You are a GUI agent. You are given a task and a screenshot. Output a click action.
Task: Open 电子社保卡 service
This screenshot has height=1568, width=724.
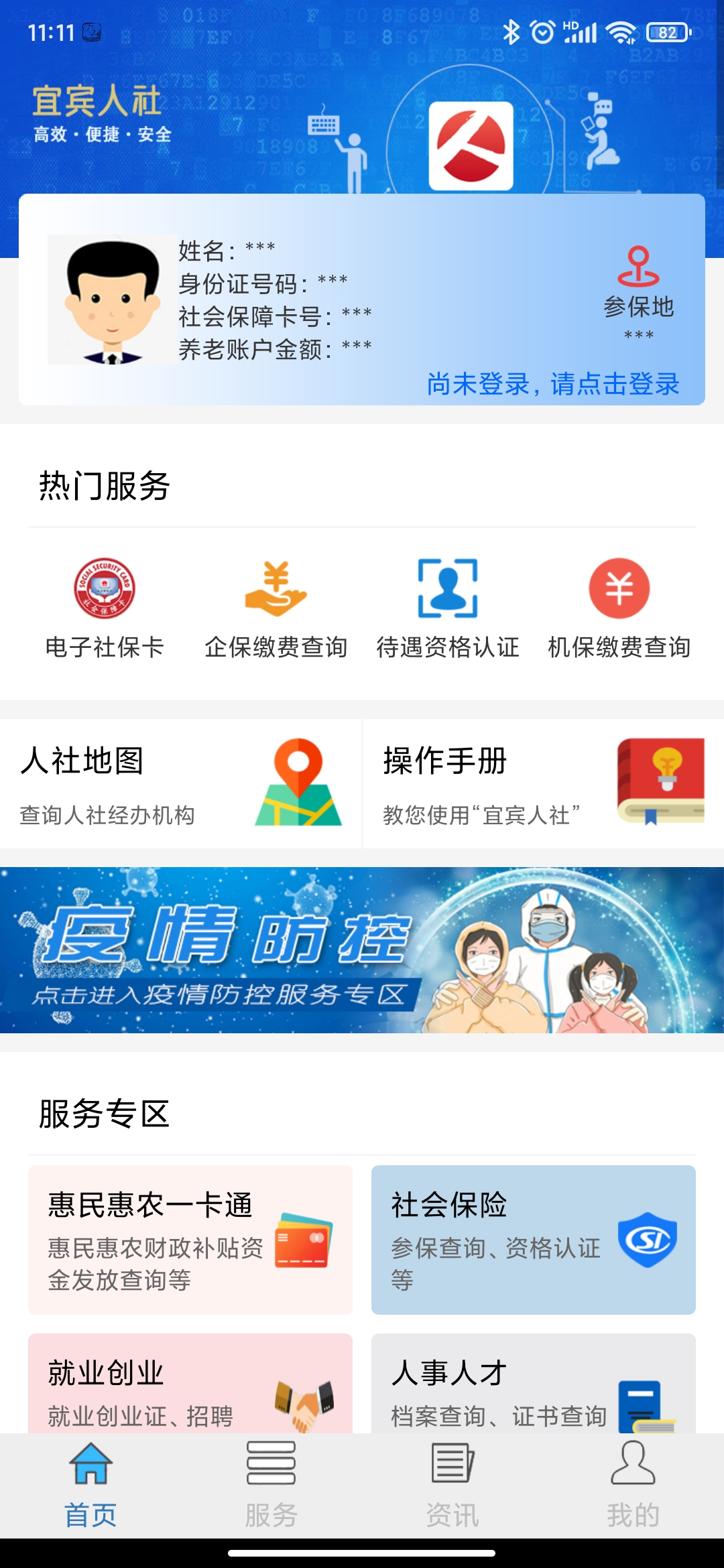[x=105, y=608]
